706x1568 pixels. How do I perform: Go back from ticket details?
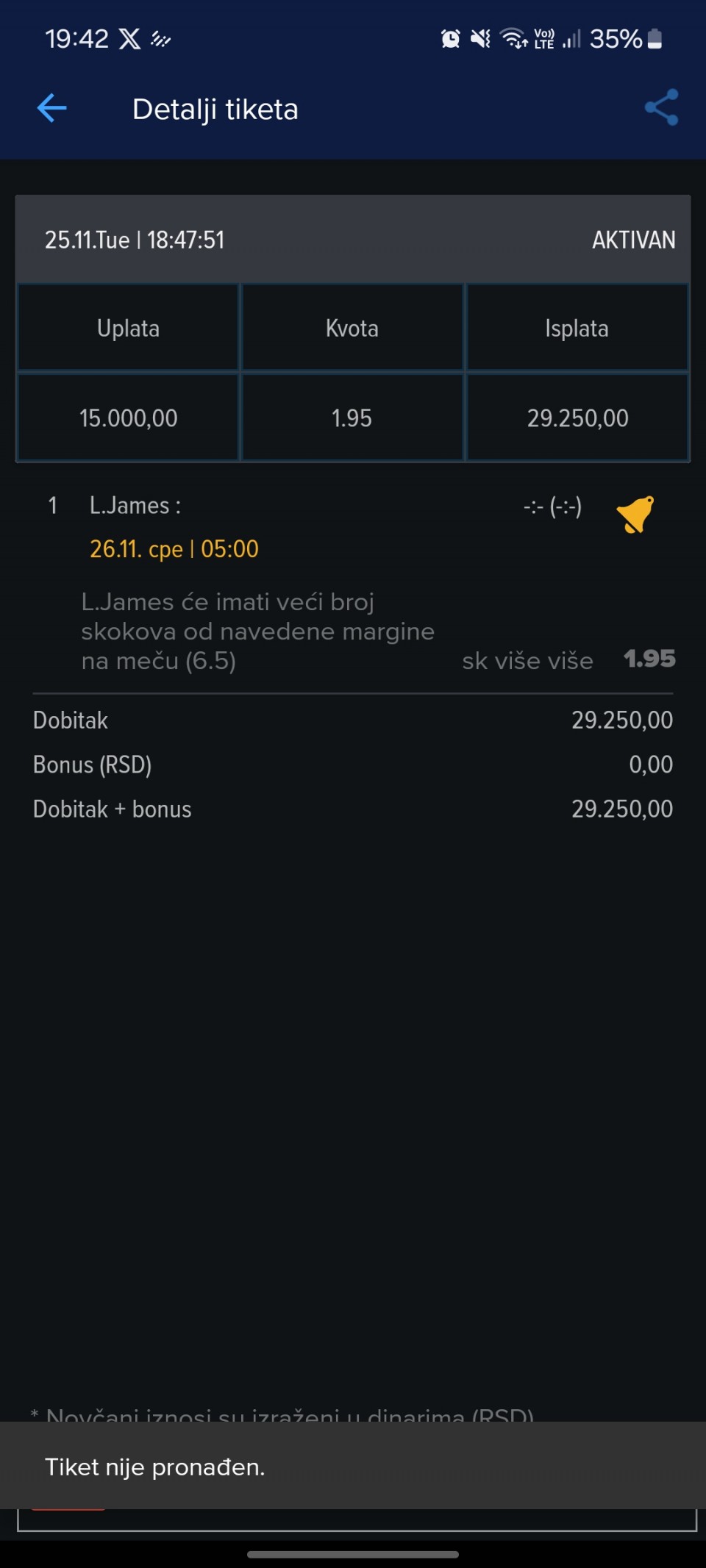52,109
